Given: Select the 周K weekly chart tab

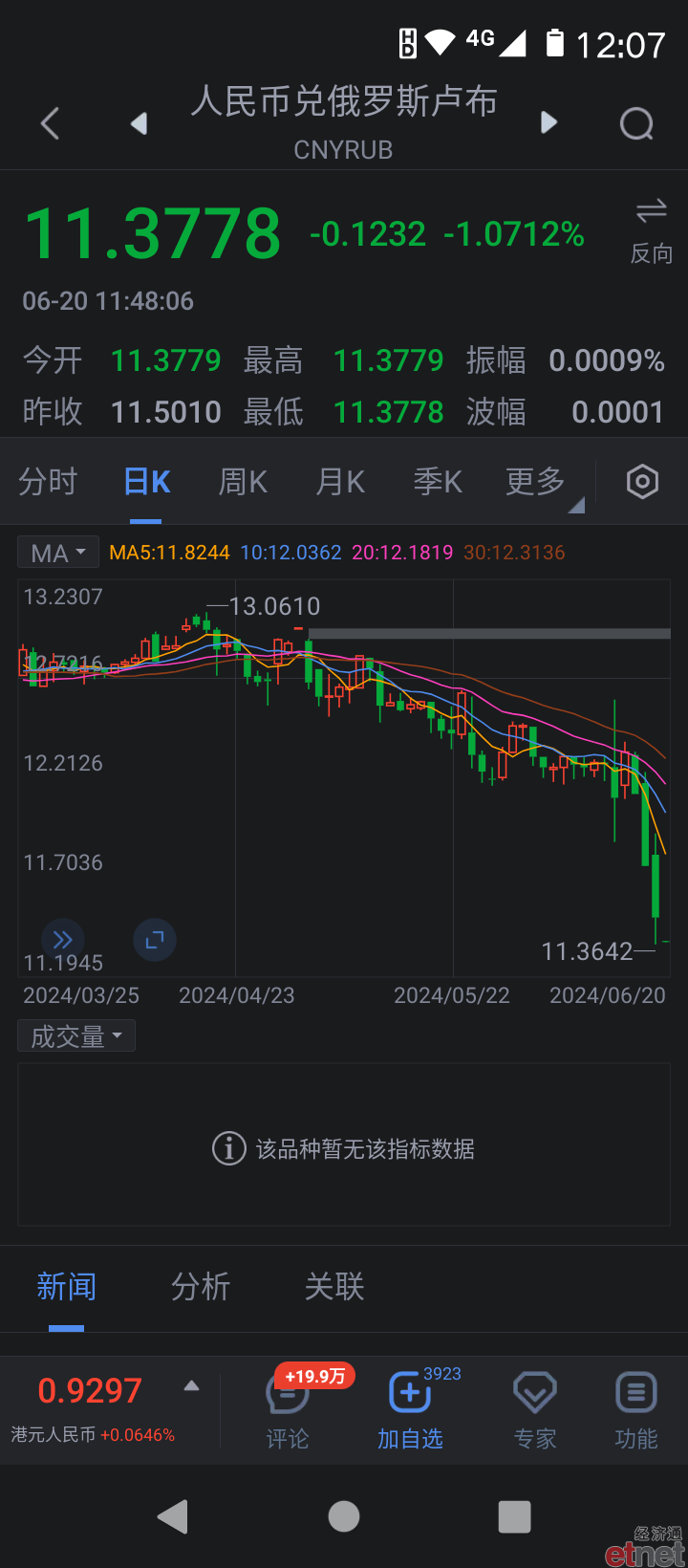Looking at the screenshot, I should click(243, 482).
